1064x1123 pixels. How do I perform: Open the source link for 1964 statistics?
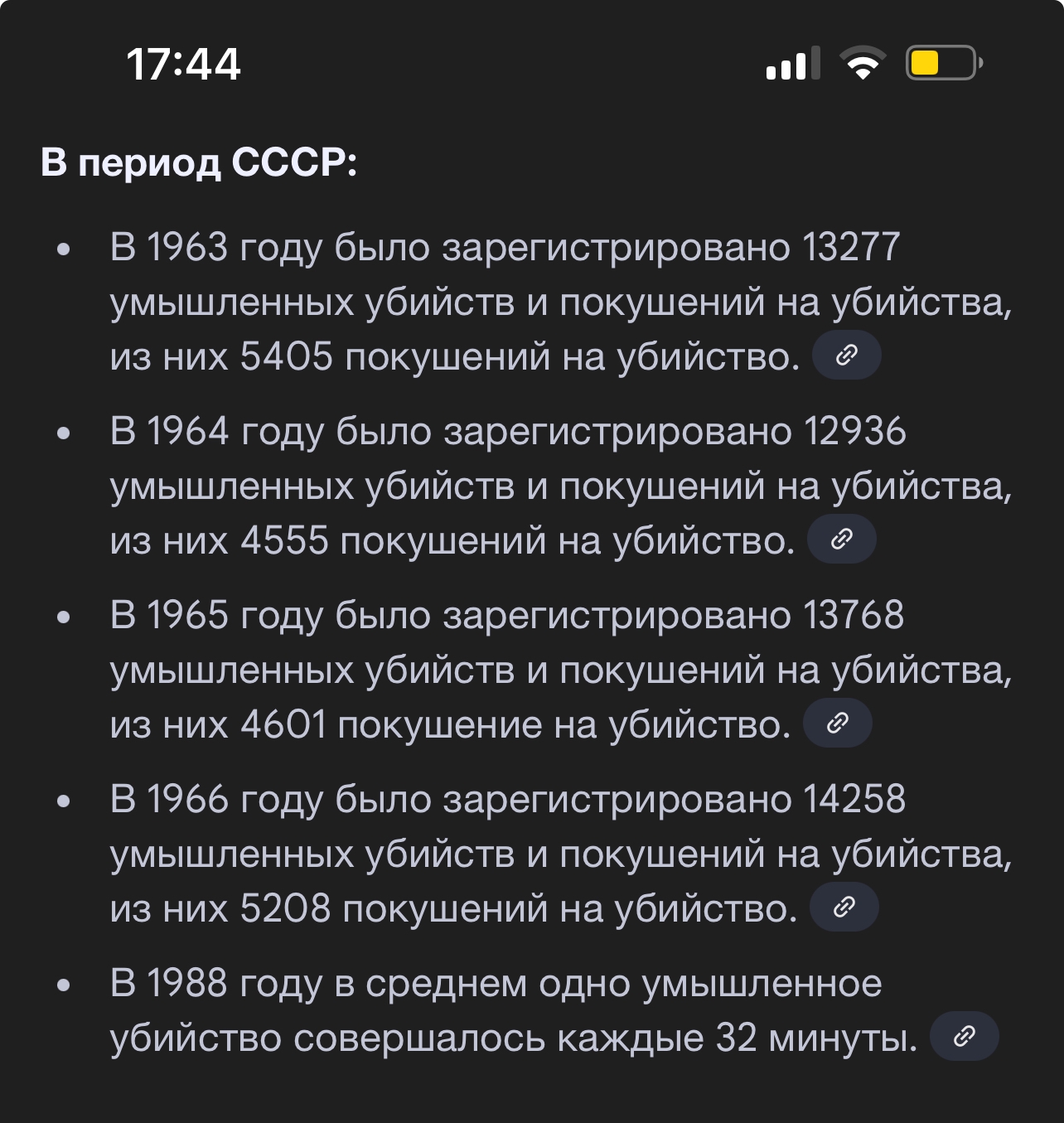(841, 540)
